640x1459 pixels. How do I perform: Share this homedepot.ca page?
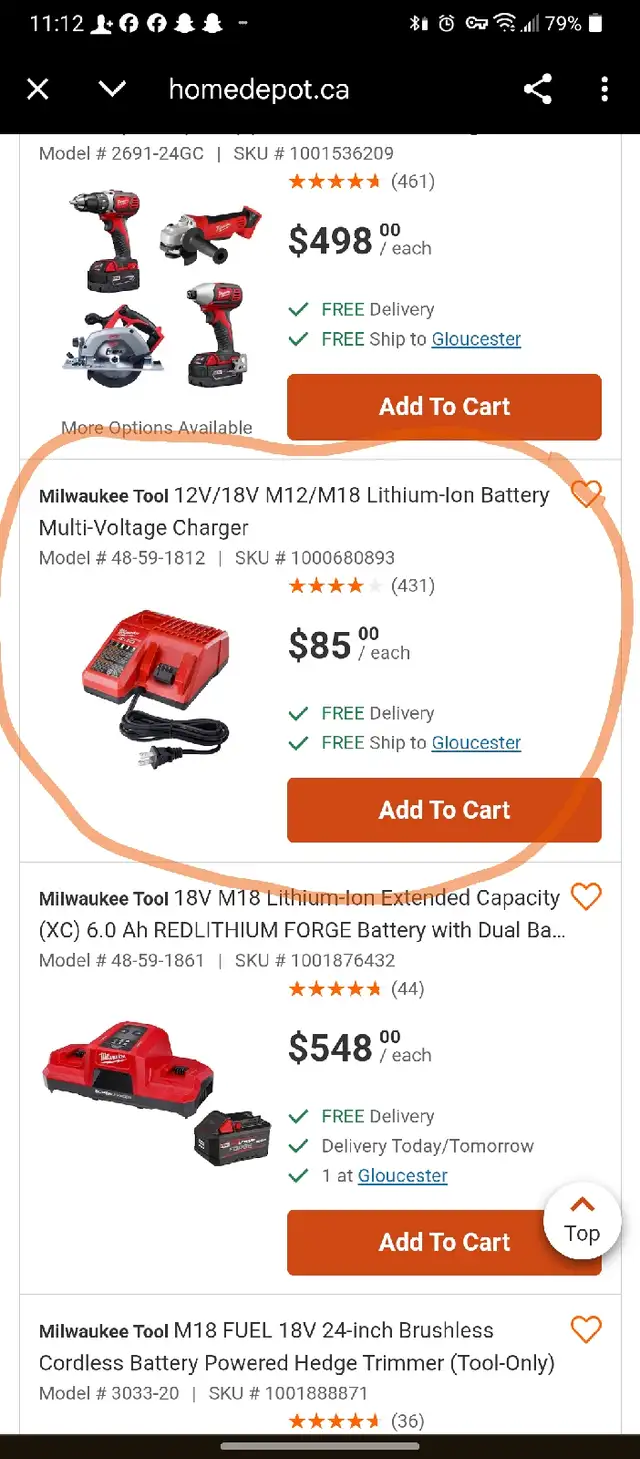point(537,90)
